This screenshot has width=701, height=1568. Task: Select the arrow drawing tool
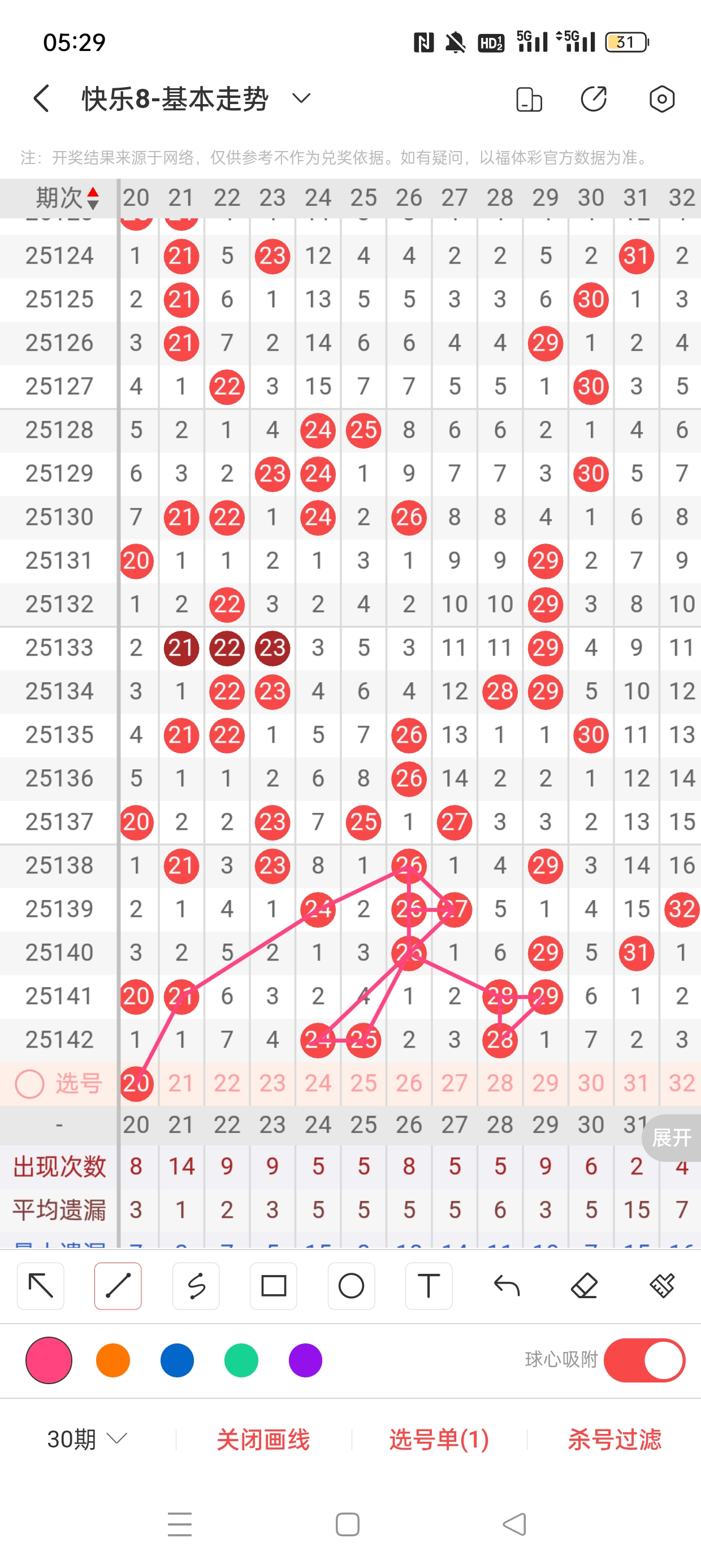point(41,1286)
